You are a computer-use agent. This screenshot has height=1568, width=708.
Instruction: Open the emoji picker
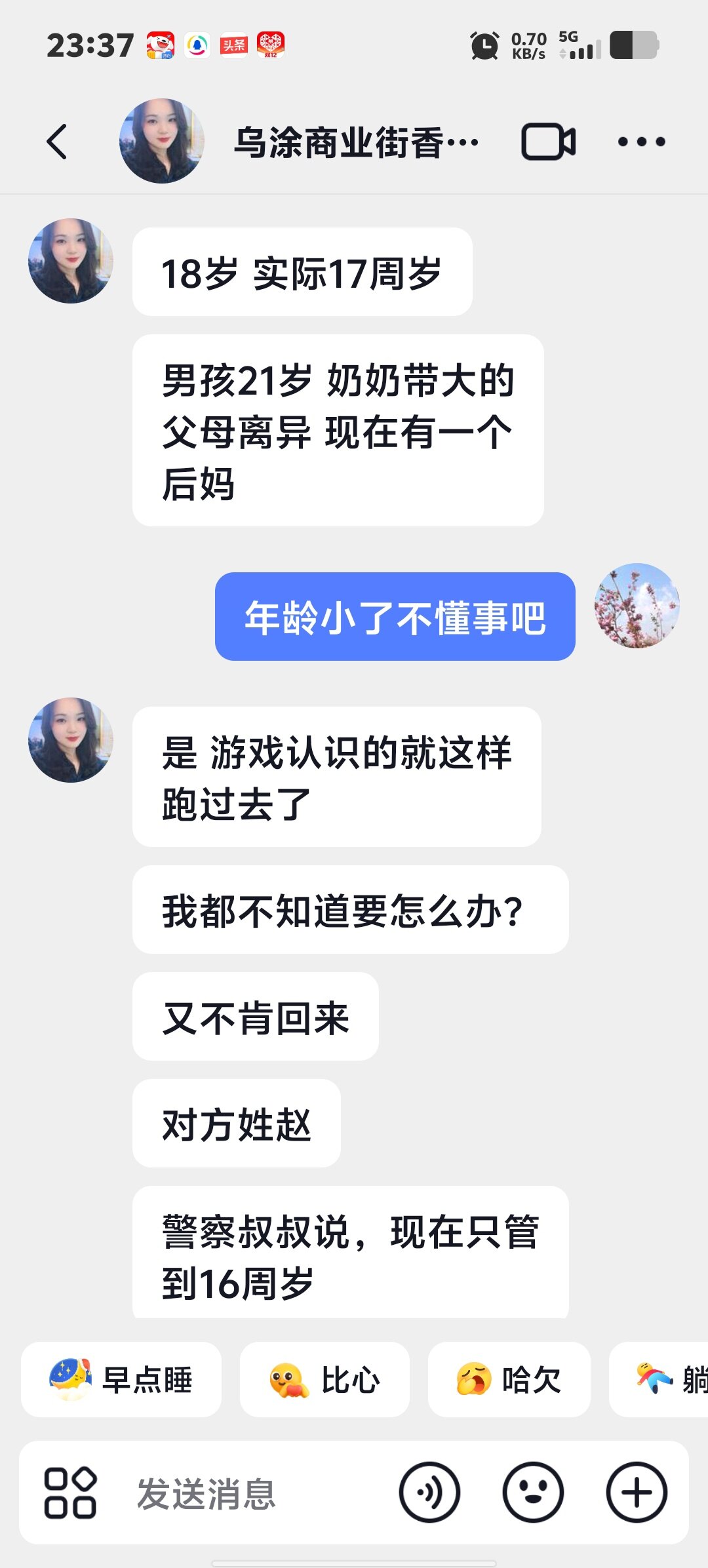pos(533,1493)
